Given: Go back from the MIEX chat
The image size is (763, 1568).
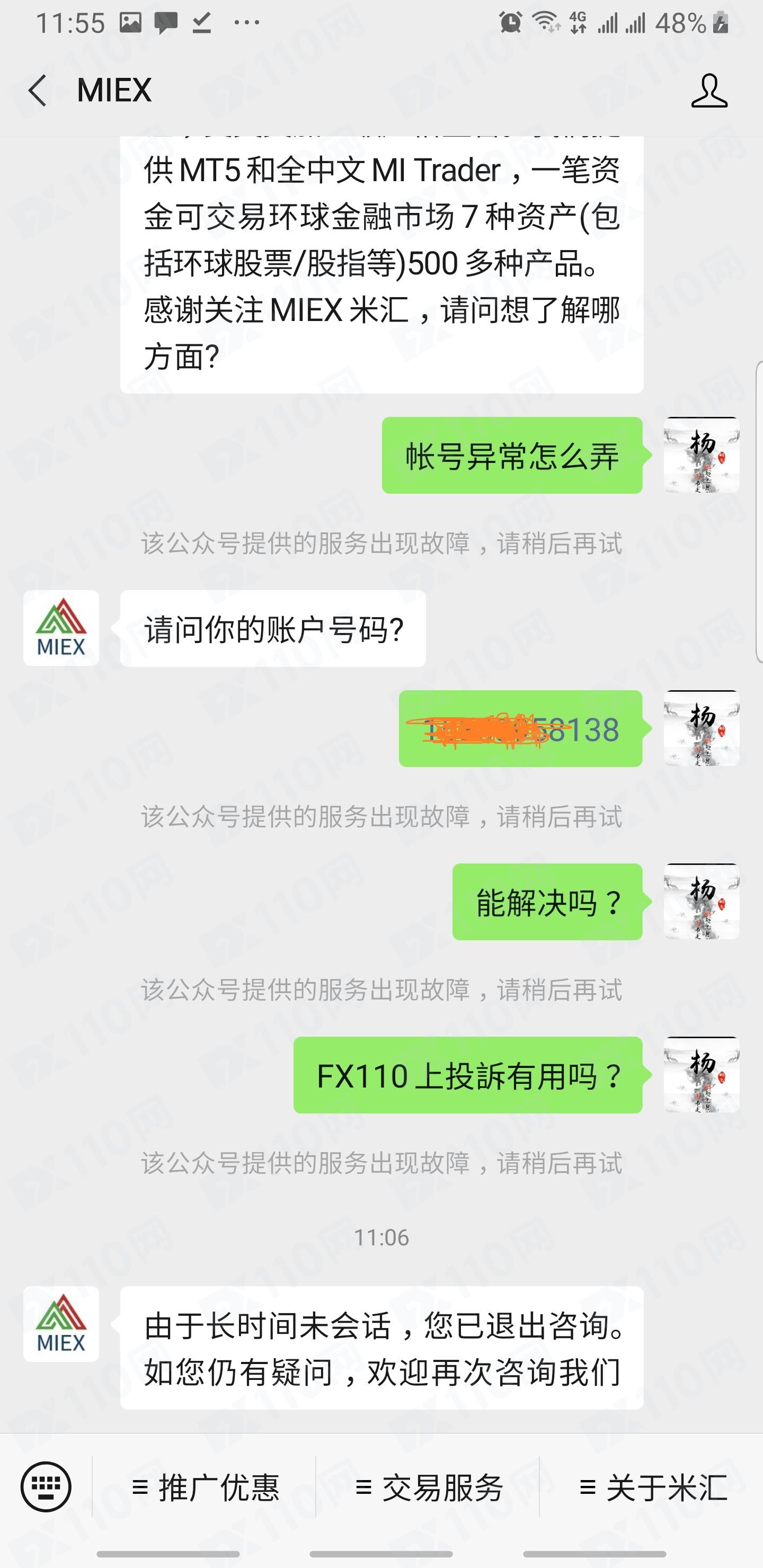Looking at the screenshot, I should click(x=38, y=91).
